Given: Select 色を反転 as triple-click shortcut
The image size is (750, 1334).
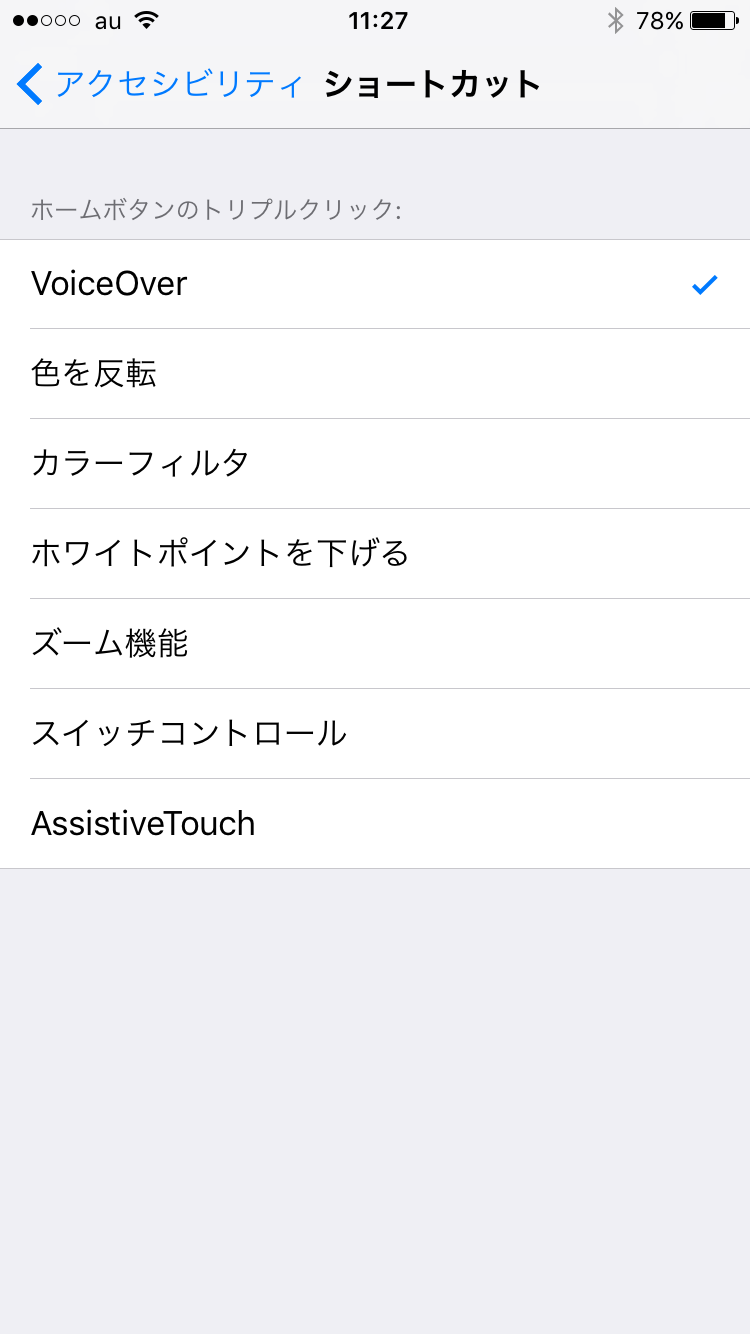Looking at the screenshot, I should [375, 374].
